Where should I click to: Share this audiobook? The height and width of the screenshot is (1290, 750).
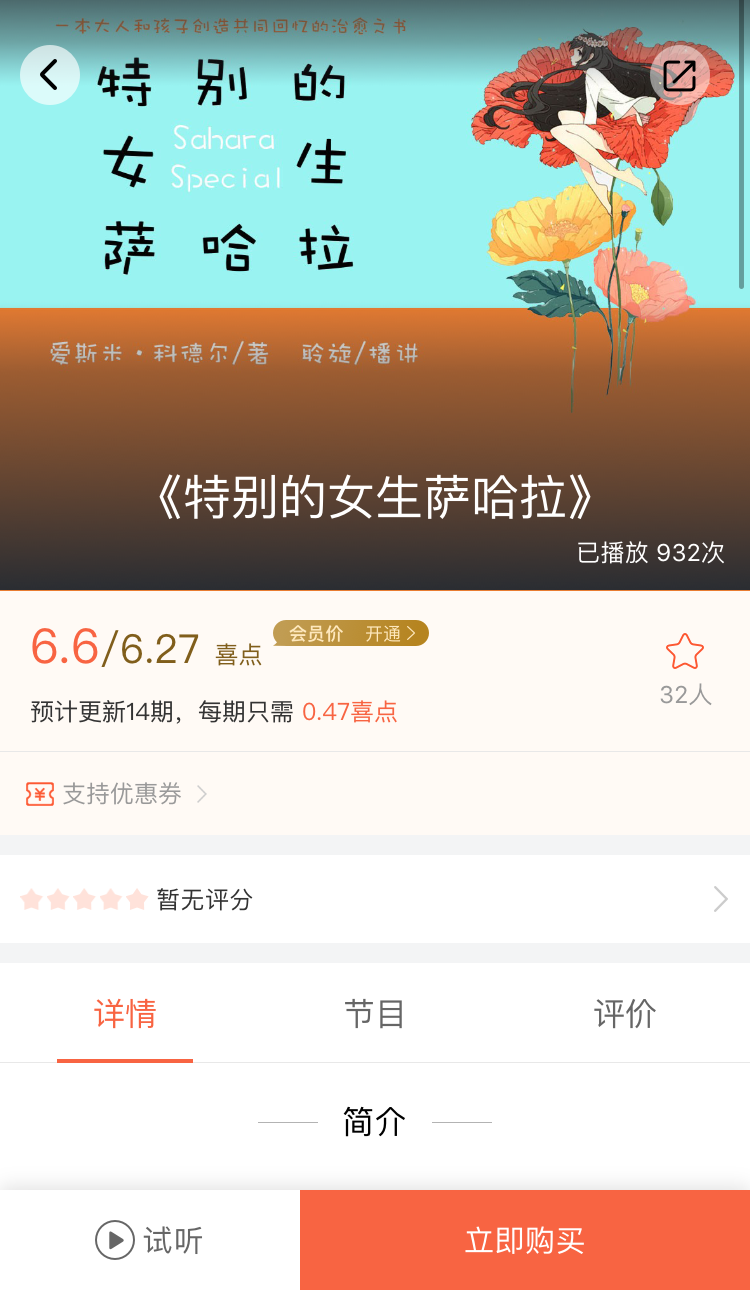[679, 75]
